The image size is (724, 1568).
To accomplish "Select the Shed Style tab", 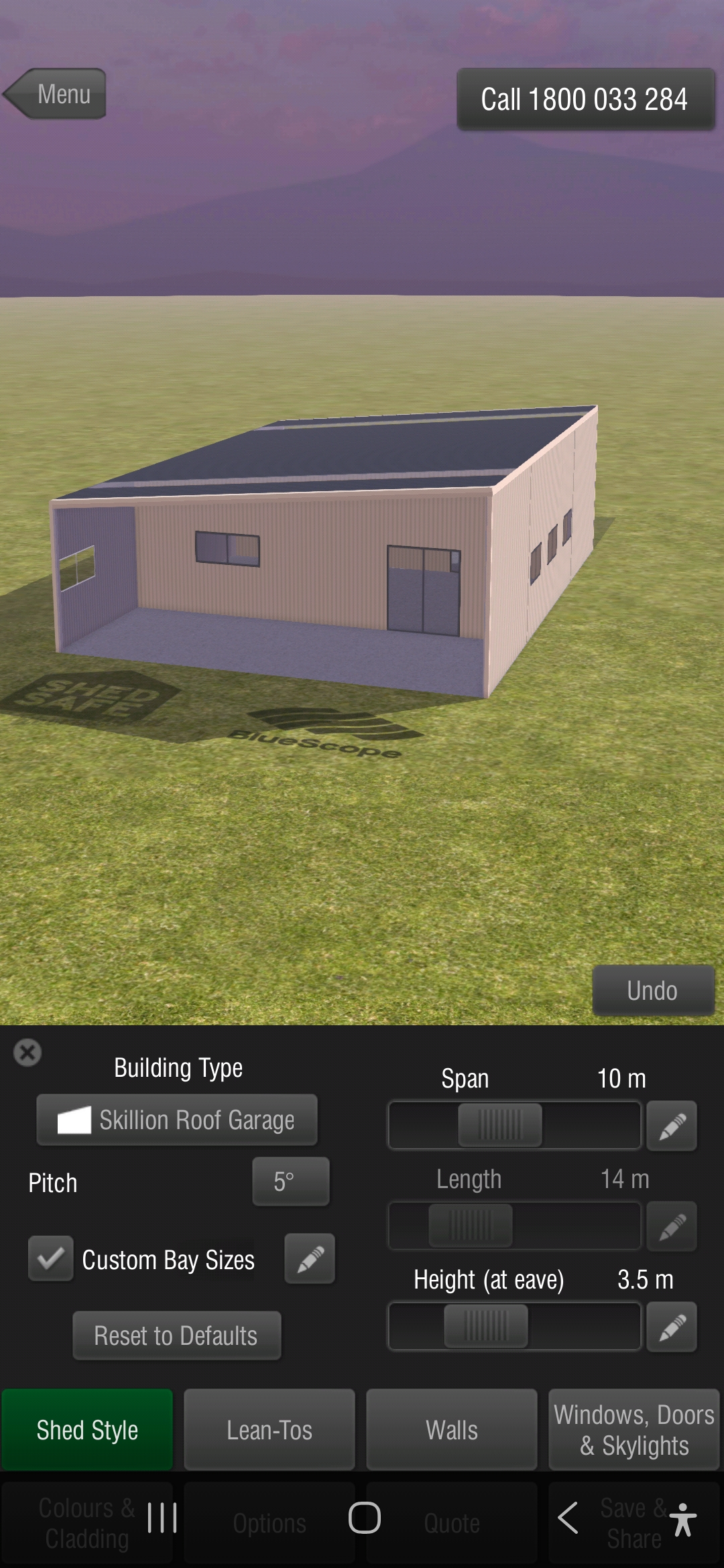I will pyautogui.click(x=87, y=1430).
